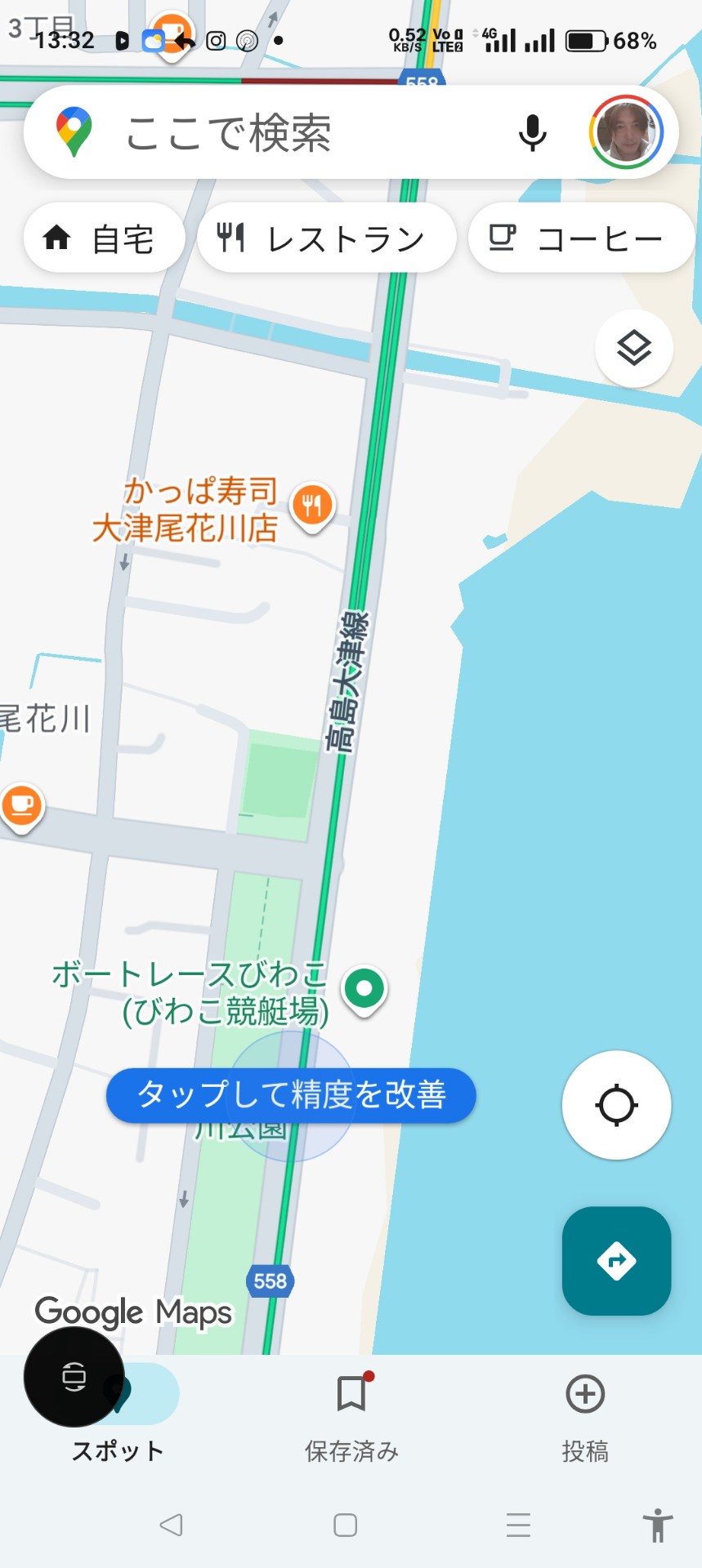Screen dimensions: 702x1568
Task: Select the 自宅 chip
Action: [105, 238]
